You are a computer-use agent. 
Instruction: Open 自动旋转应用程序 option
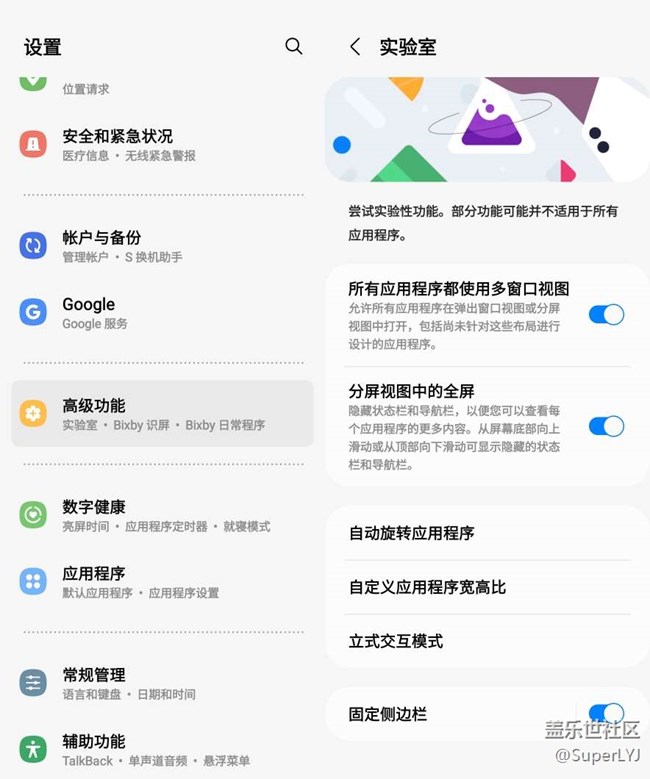pos(488,533)
